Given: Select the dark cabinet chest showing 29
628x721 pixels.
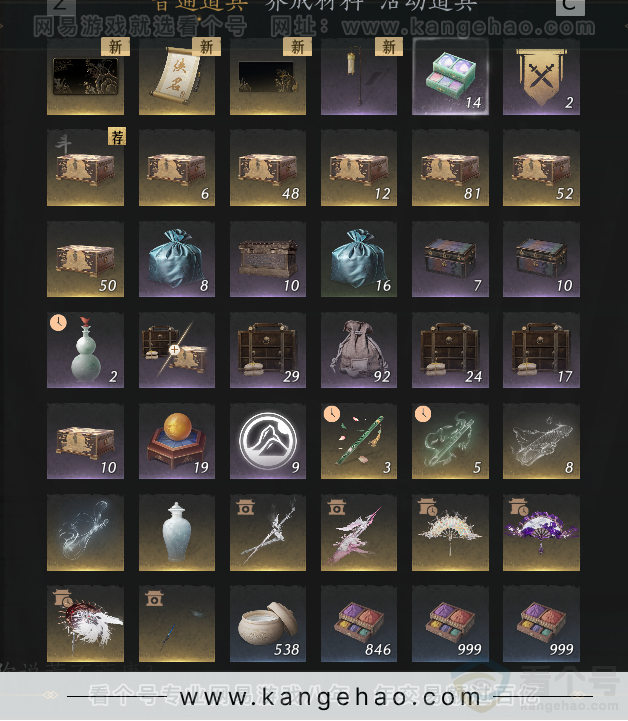Looking at the screenshot, I should [x=267, y=350].
